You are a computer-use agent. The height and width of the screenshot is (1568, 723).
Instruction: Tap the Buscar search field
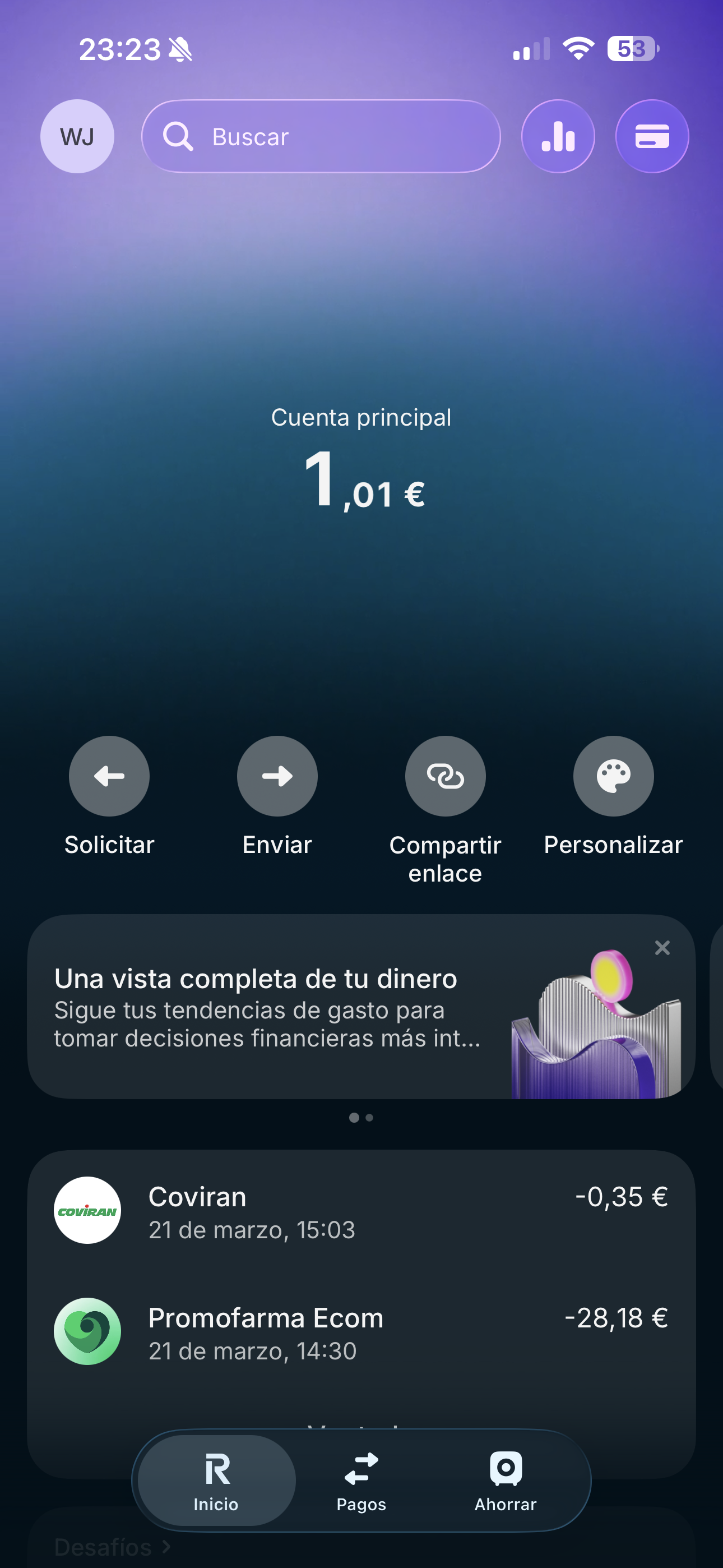tap(321, 136)
